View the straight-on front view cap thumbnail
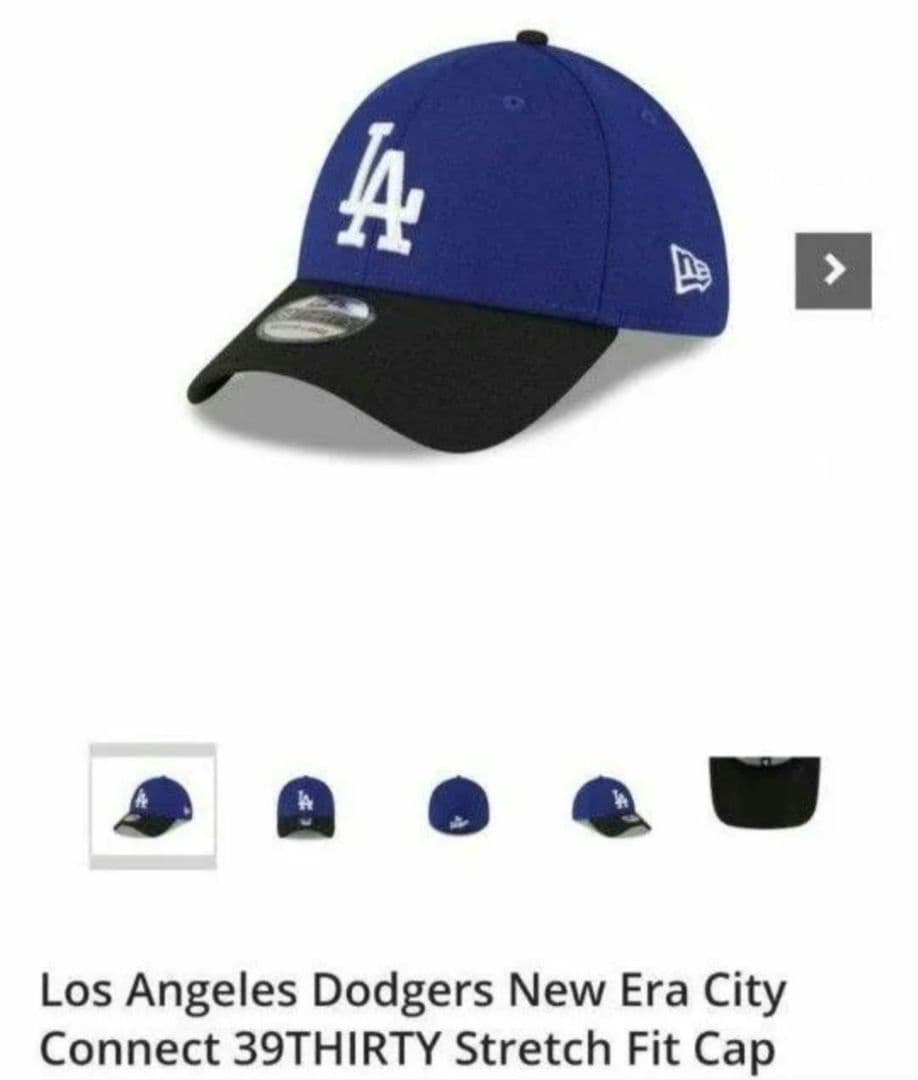 [305, 807]
